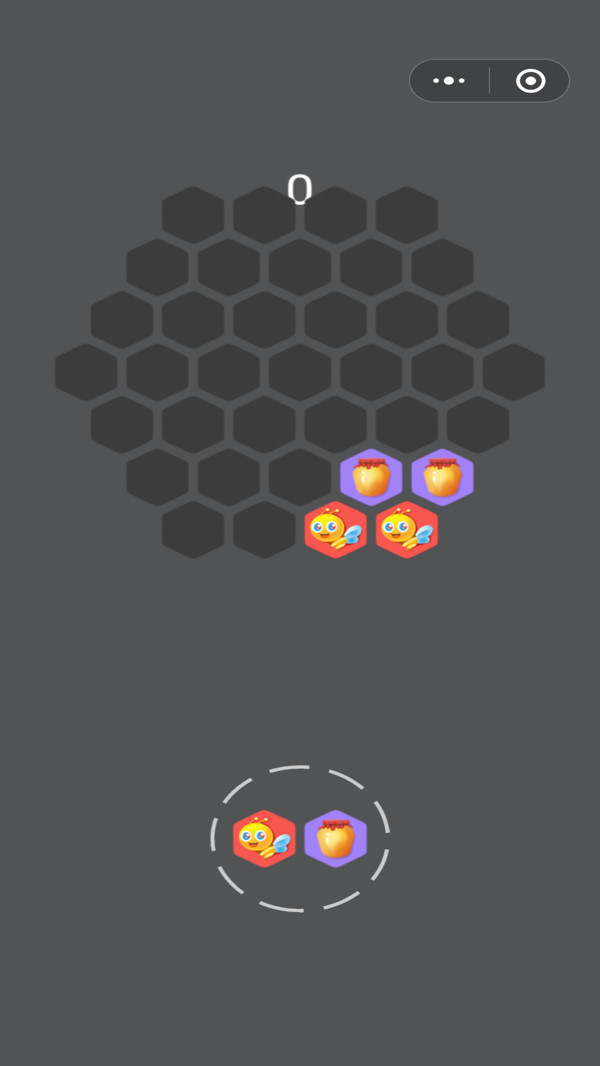Close the mini program with the circle icon
Image resolution: width=600 pixels, height=1066 pixels.
pos(531,81)
